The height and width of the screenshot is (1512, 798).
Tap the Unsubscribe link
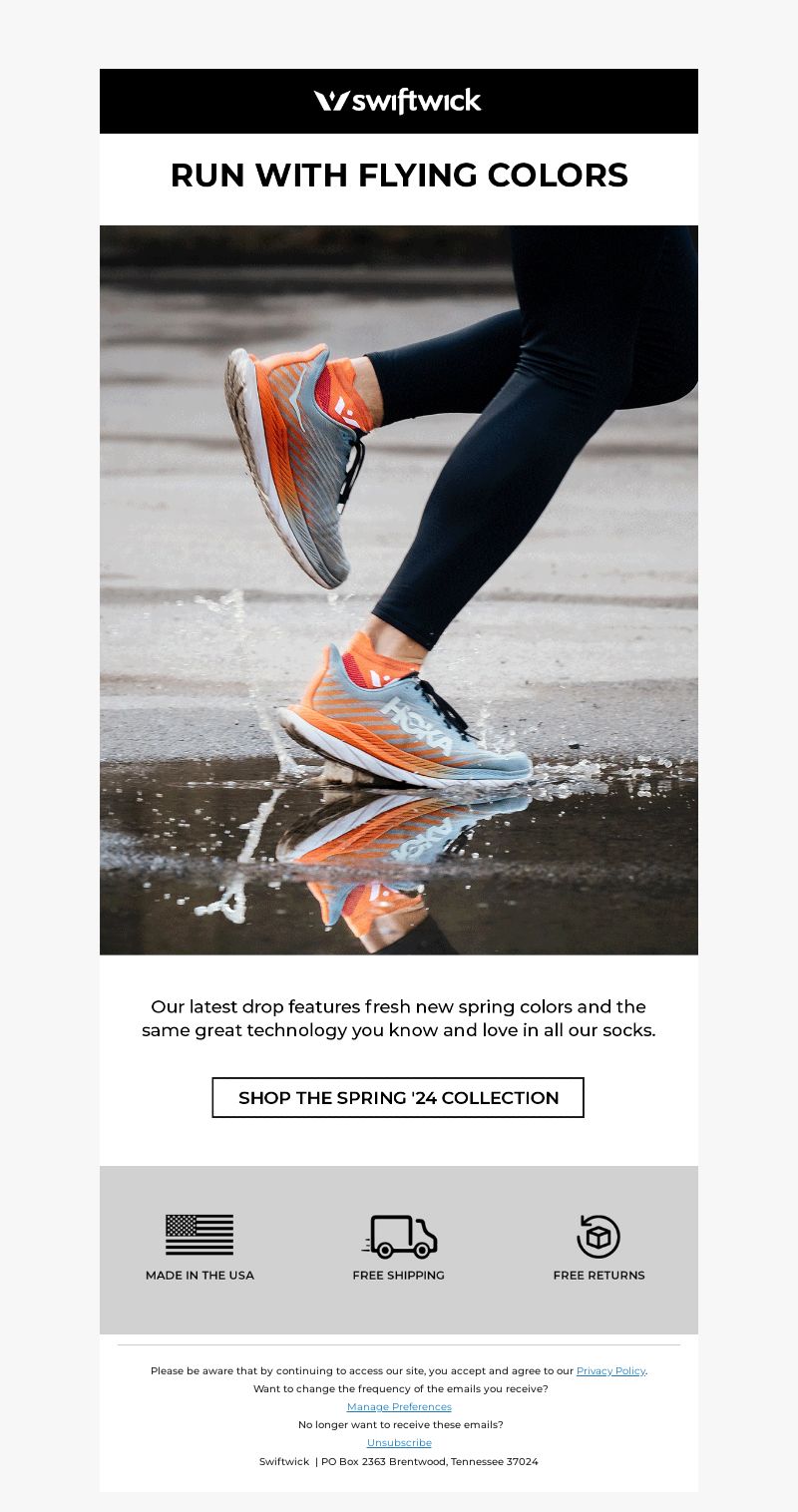coord(399,1442)
